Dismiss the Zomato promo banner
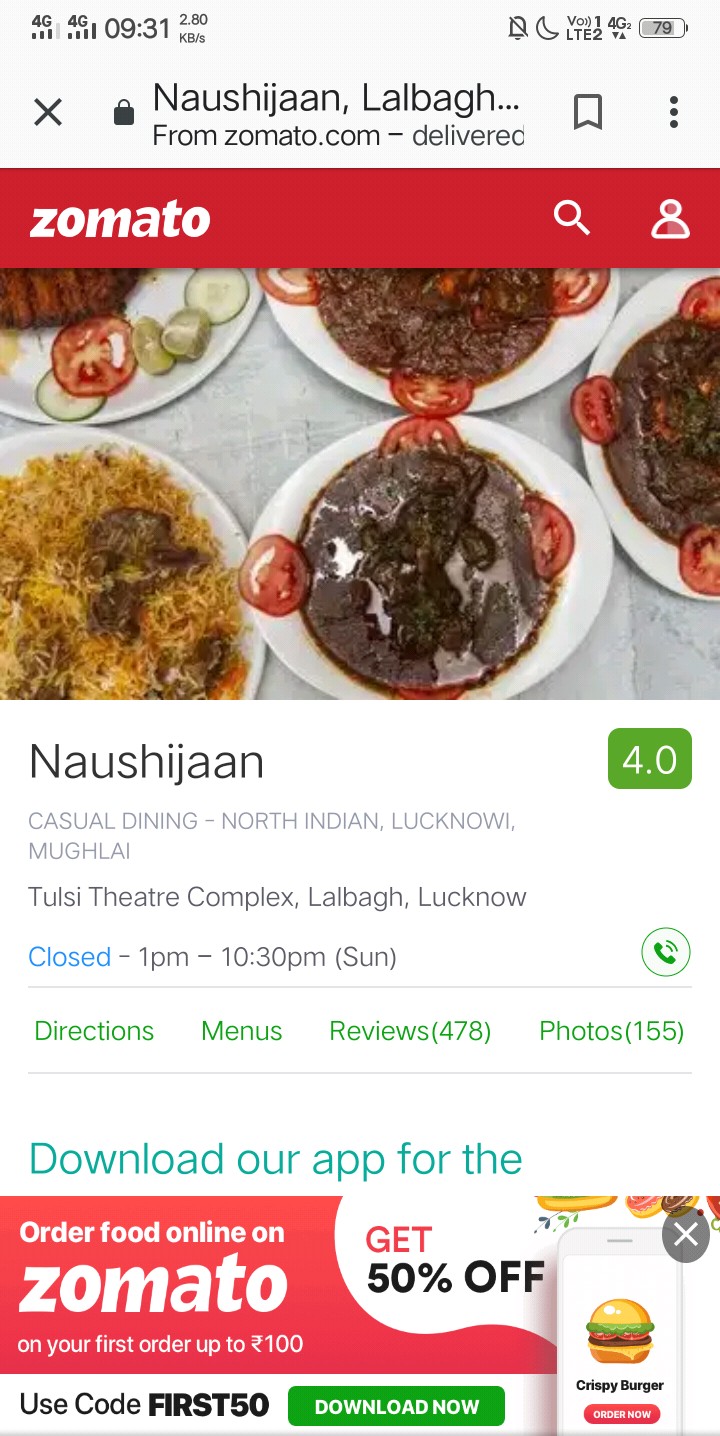Screen dimensions: 720x1436 coord(686,1236)
